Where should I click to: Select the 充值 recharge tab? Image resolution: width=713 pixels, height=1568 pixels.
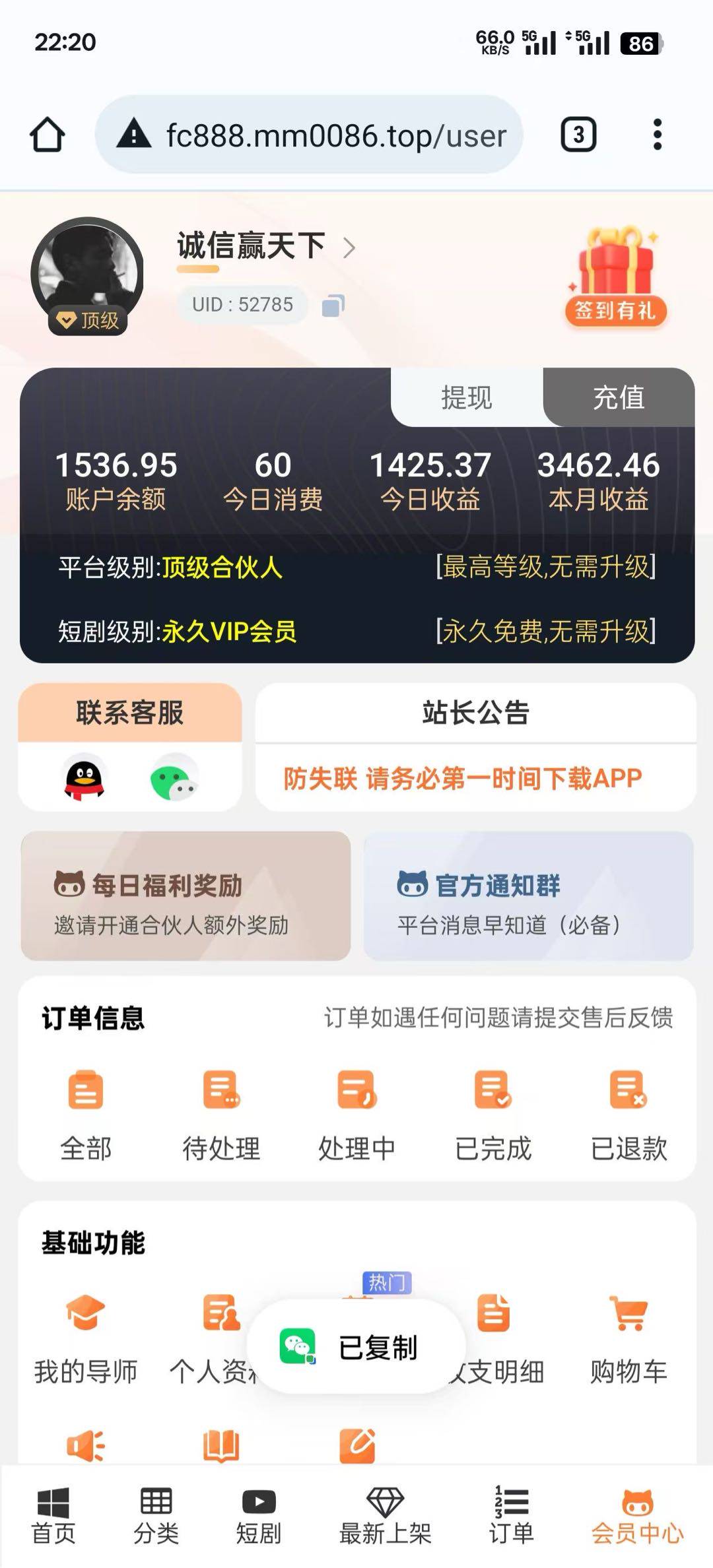(619, 397)
